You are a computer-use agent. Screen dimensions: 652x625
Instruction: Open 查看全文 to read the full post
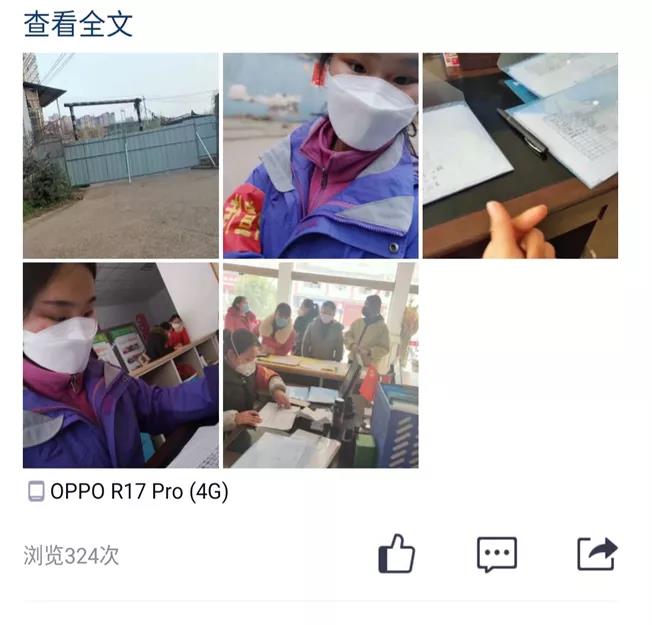(x=78, y=24)
